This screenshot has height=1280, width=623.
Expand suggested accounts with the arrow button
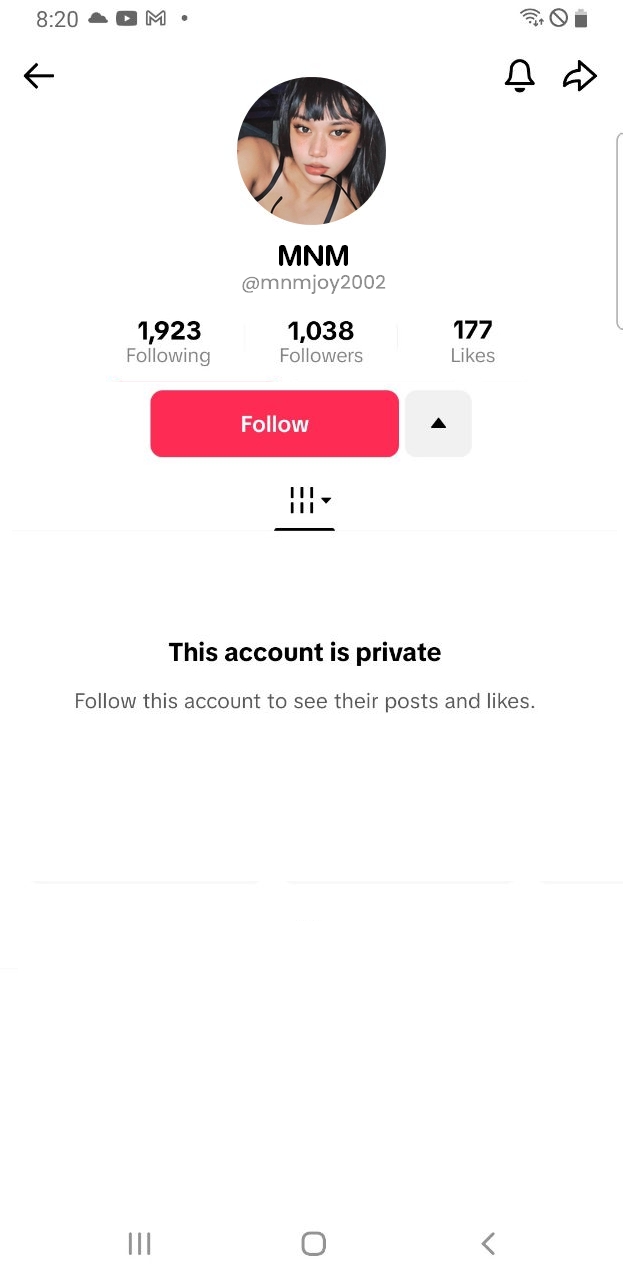click(438, 424)
